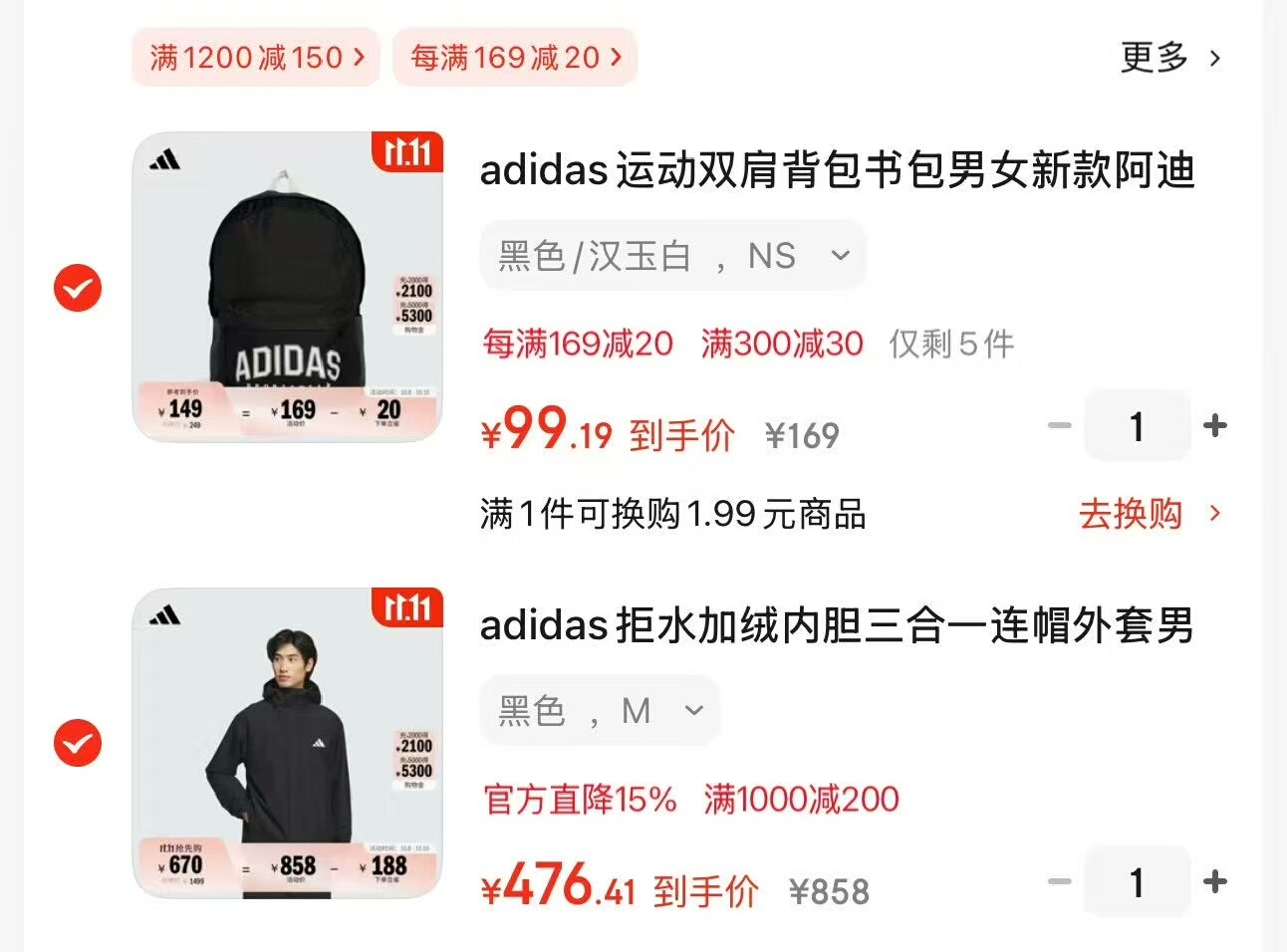Decrease the jacket quantity

1060,881
